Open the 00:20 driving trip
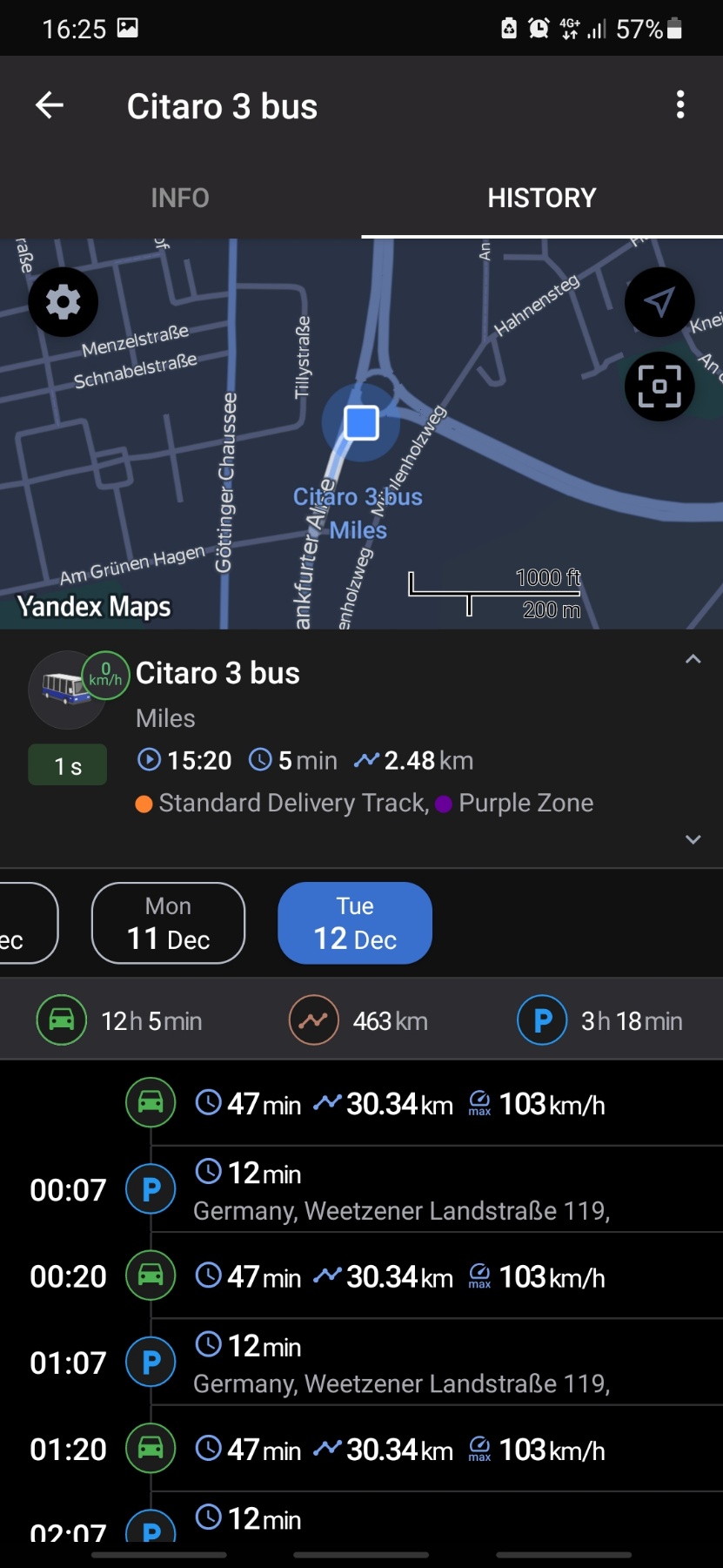The width and height of the screenshot is (723, 1568). [x=400, y=1276]
